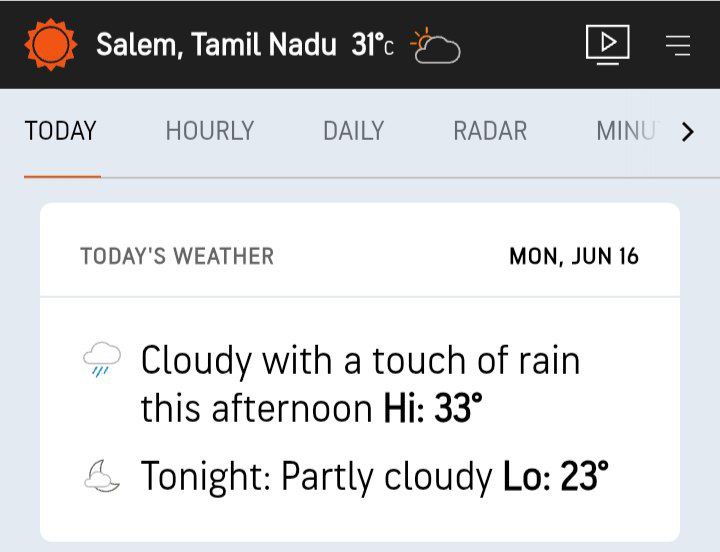The height and width of the screenshot is (552, 720).
Task: Switch to the MinuteCast tab
Action: click(x=626, y=131)
